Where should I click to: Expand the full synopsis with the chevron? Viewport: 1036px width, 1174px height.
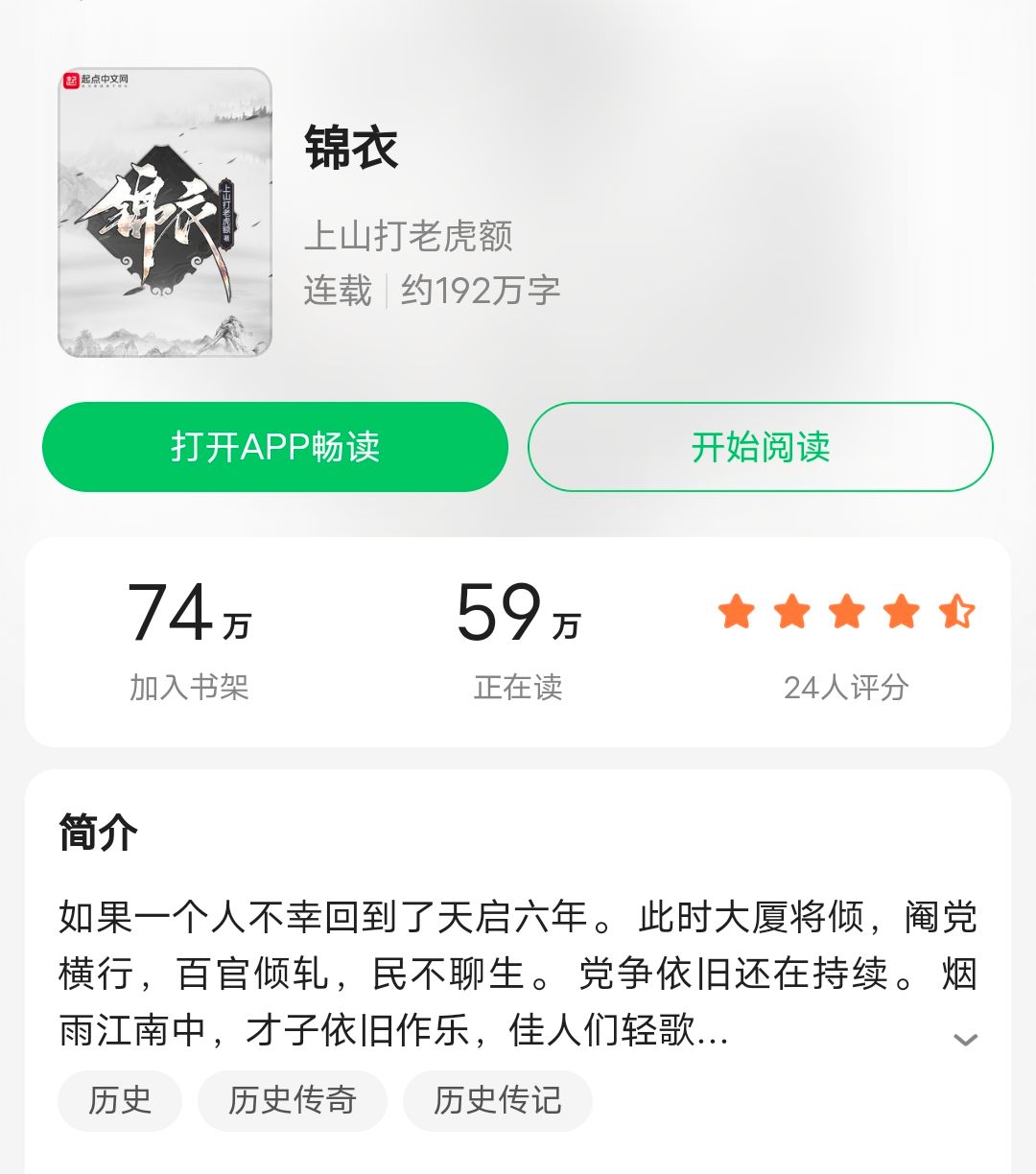click(x=965, y=1040)
